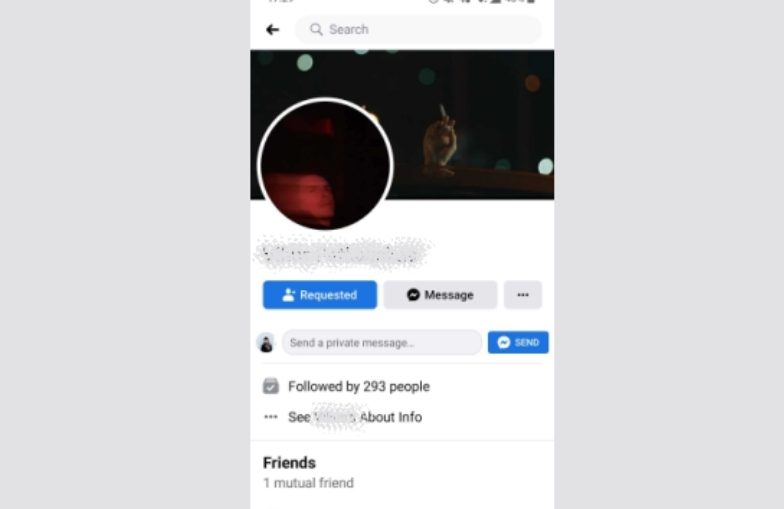Open the Friends section
This screenshot has height=509, width=784.
[x=289, y=463]
